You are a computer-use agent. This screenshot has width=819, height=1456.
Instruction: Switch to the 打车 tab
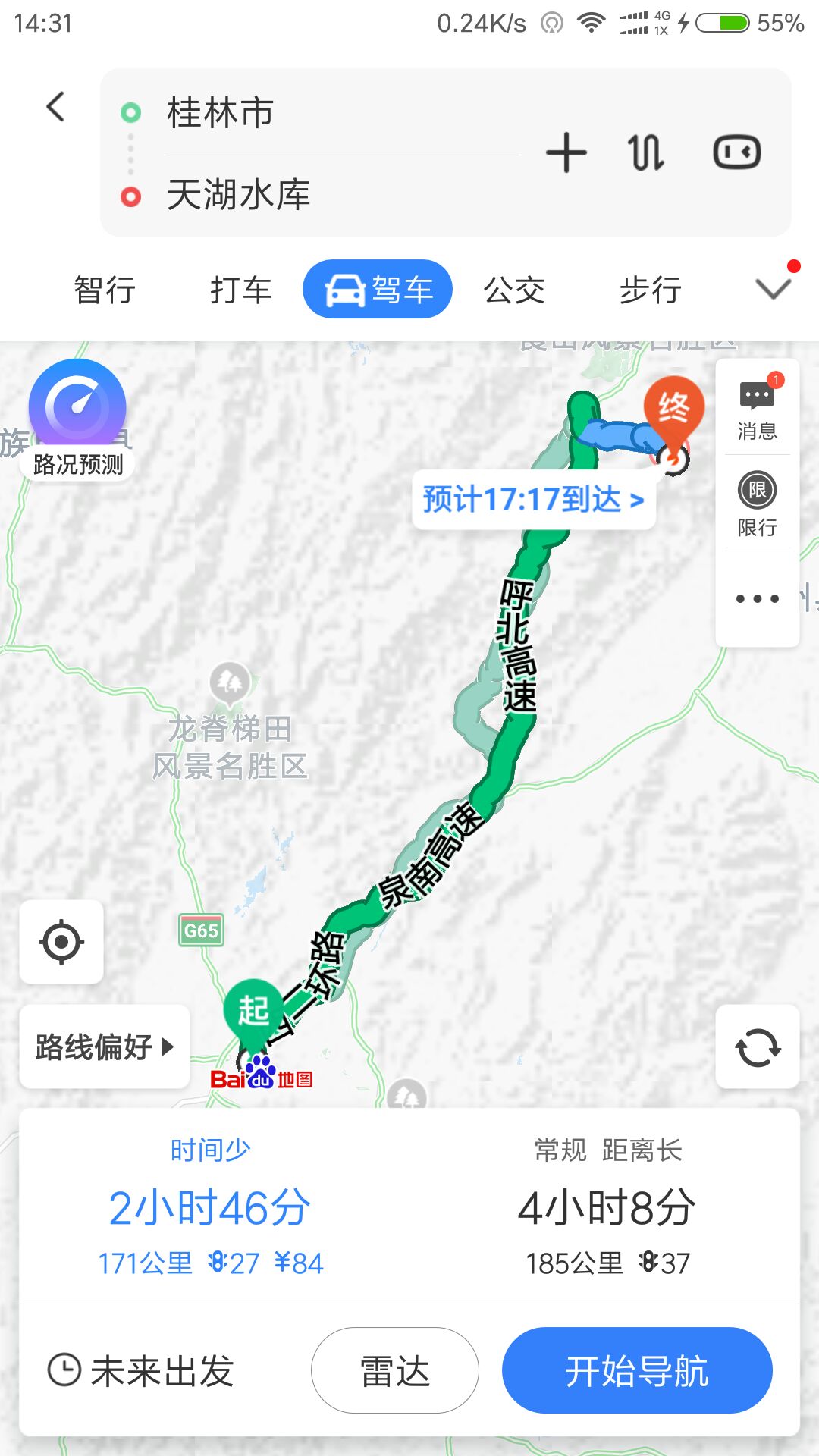click(x=240, y=290)
